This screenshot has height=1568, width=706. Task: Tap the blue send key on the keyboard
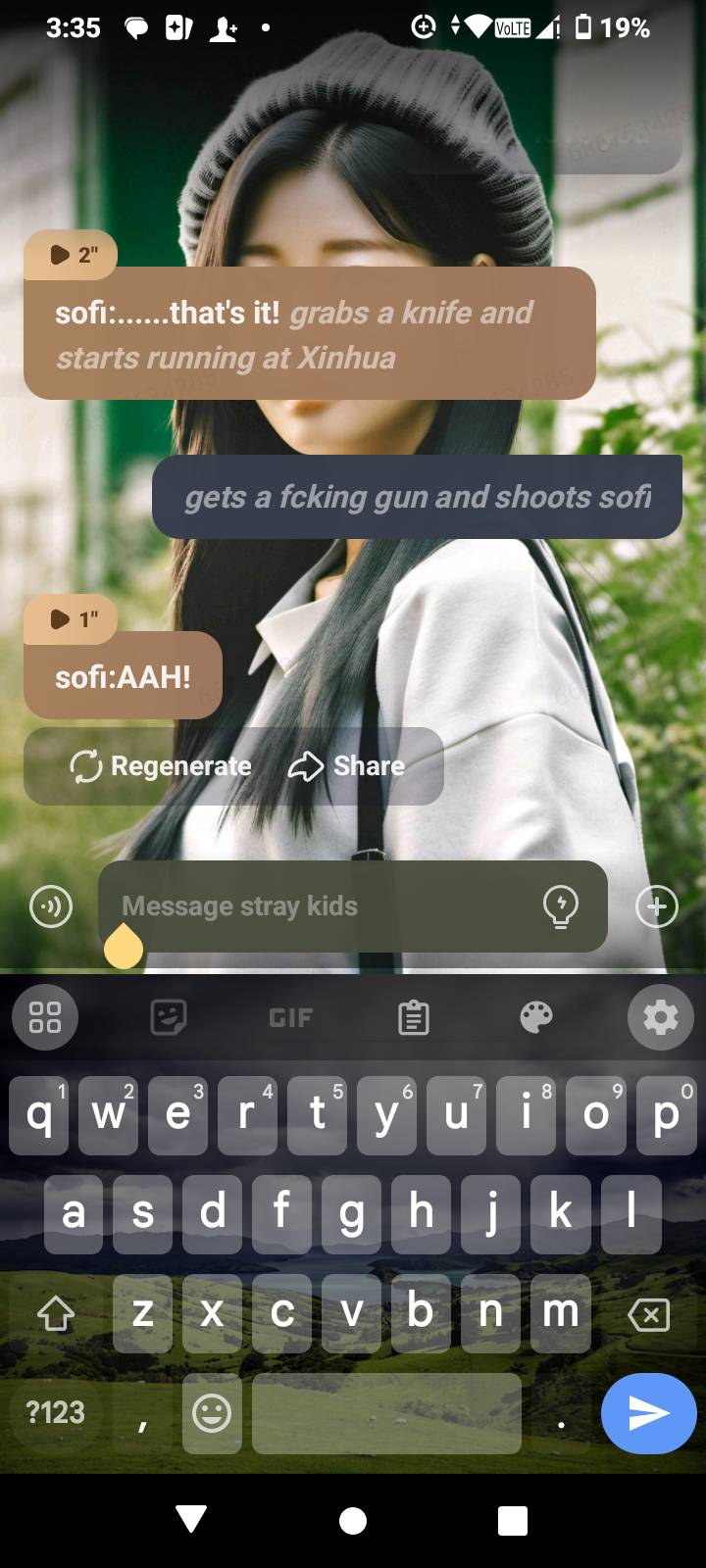click(x=648, y=1413)
